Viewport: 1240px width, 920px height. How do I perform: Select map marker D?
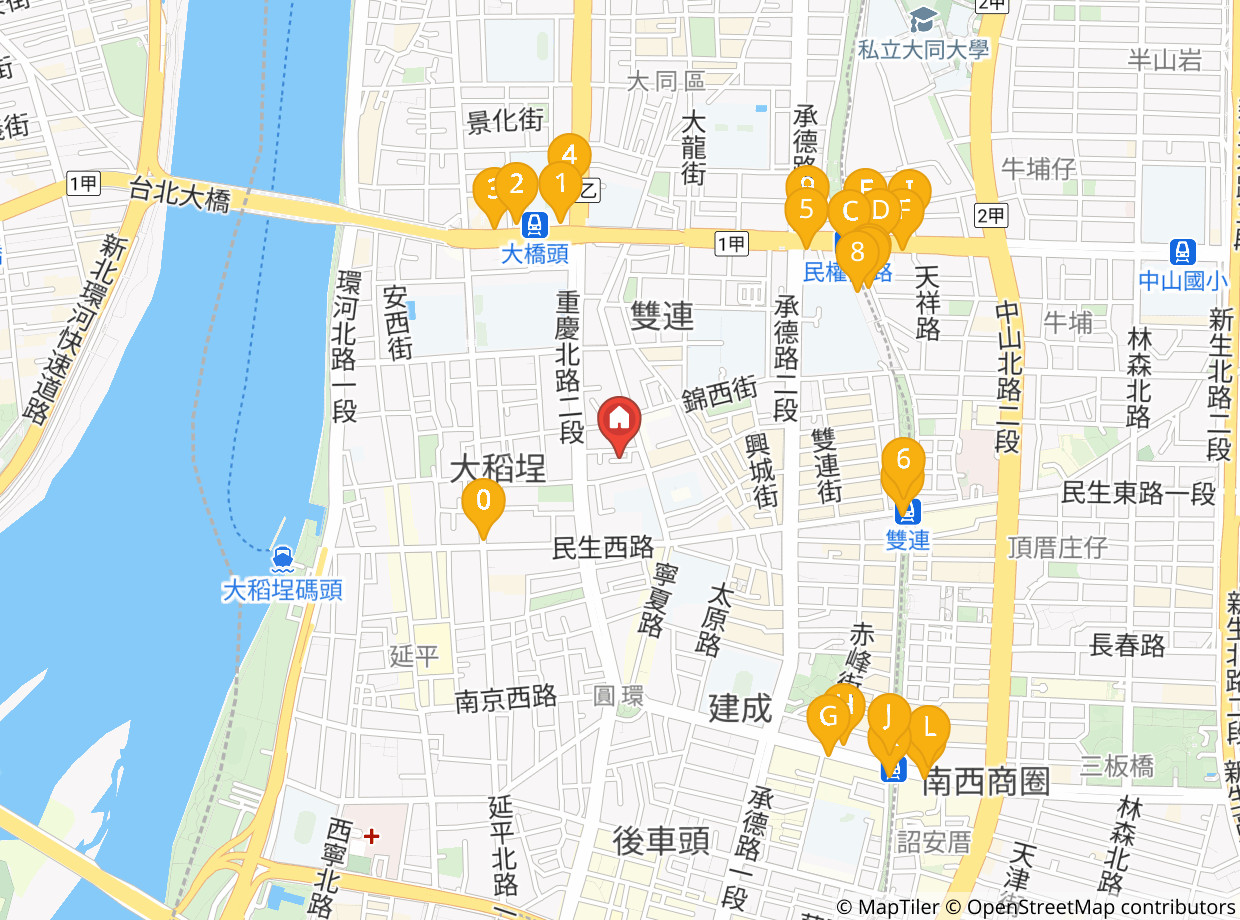pyautogui.click(x=880, y=210)
